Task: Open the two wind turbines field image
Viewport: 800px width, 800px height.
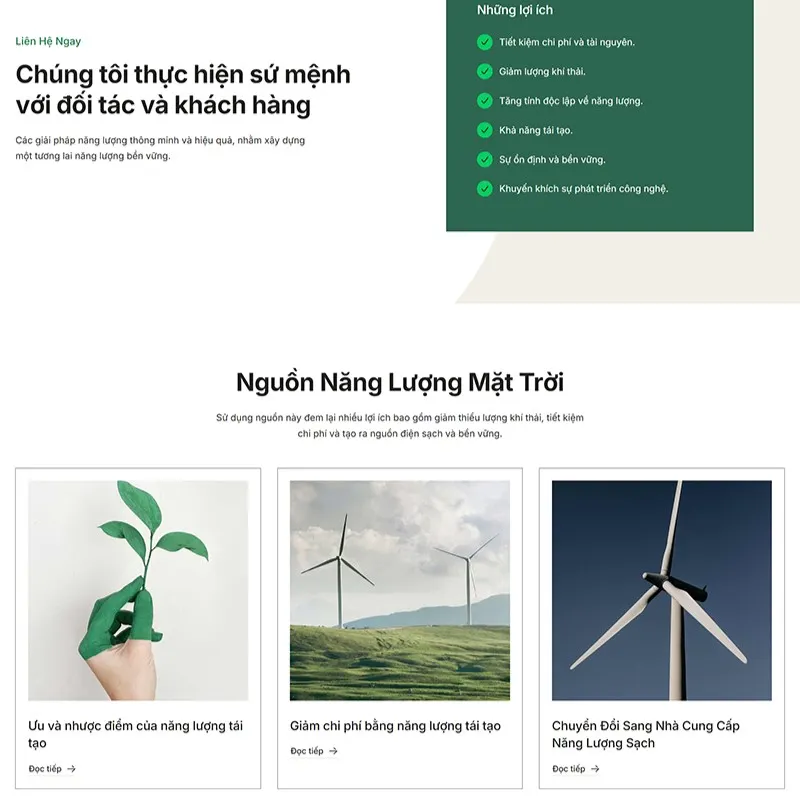Action: (x=400, y=590)
